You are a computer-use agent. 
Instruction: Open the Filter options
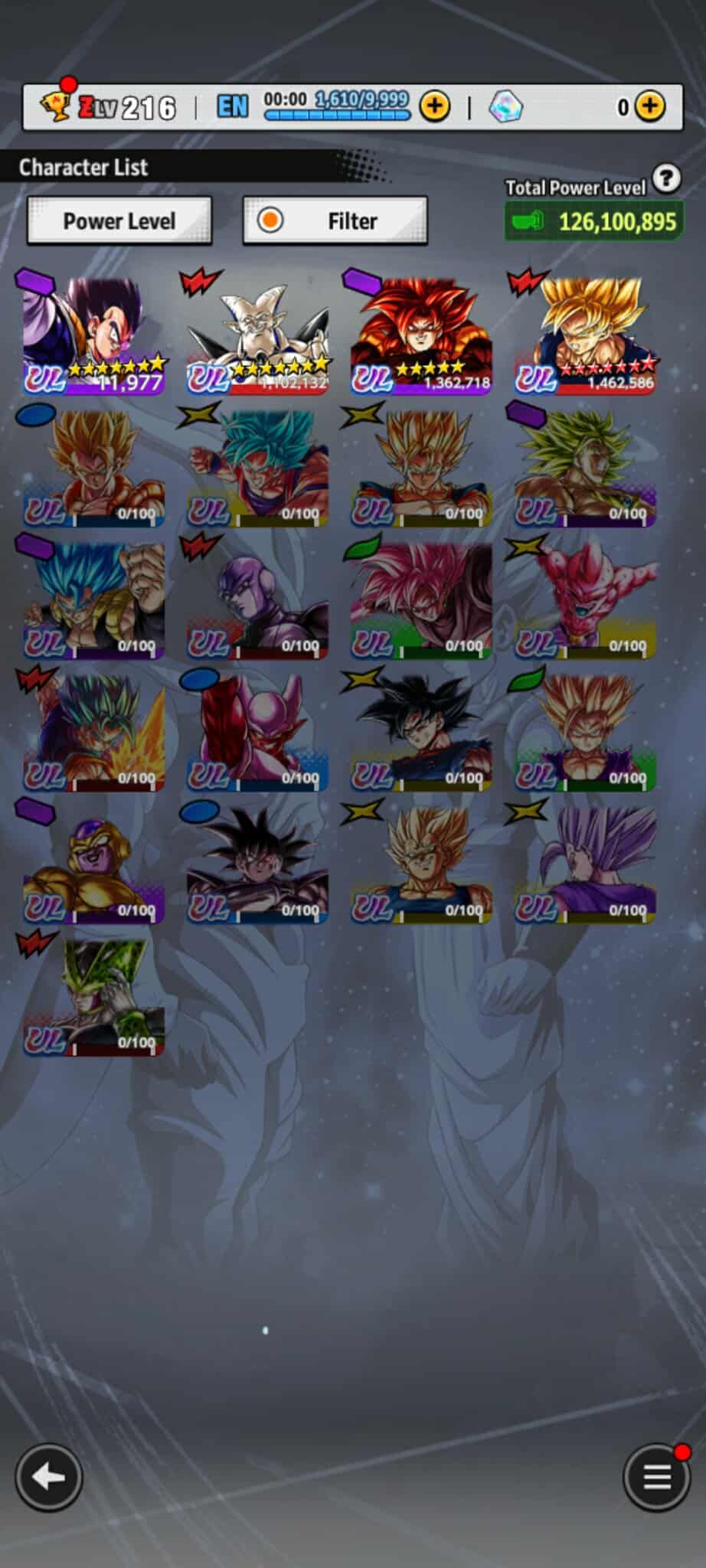[335, 221]
